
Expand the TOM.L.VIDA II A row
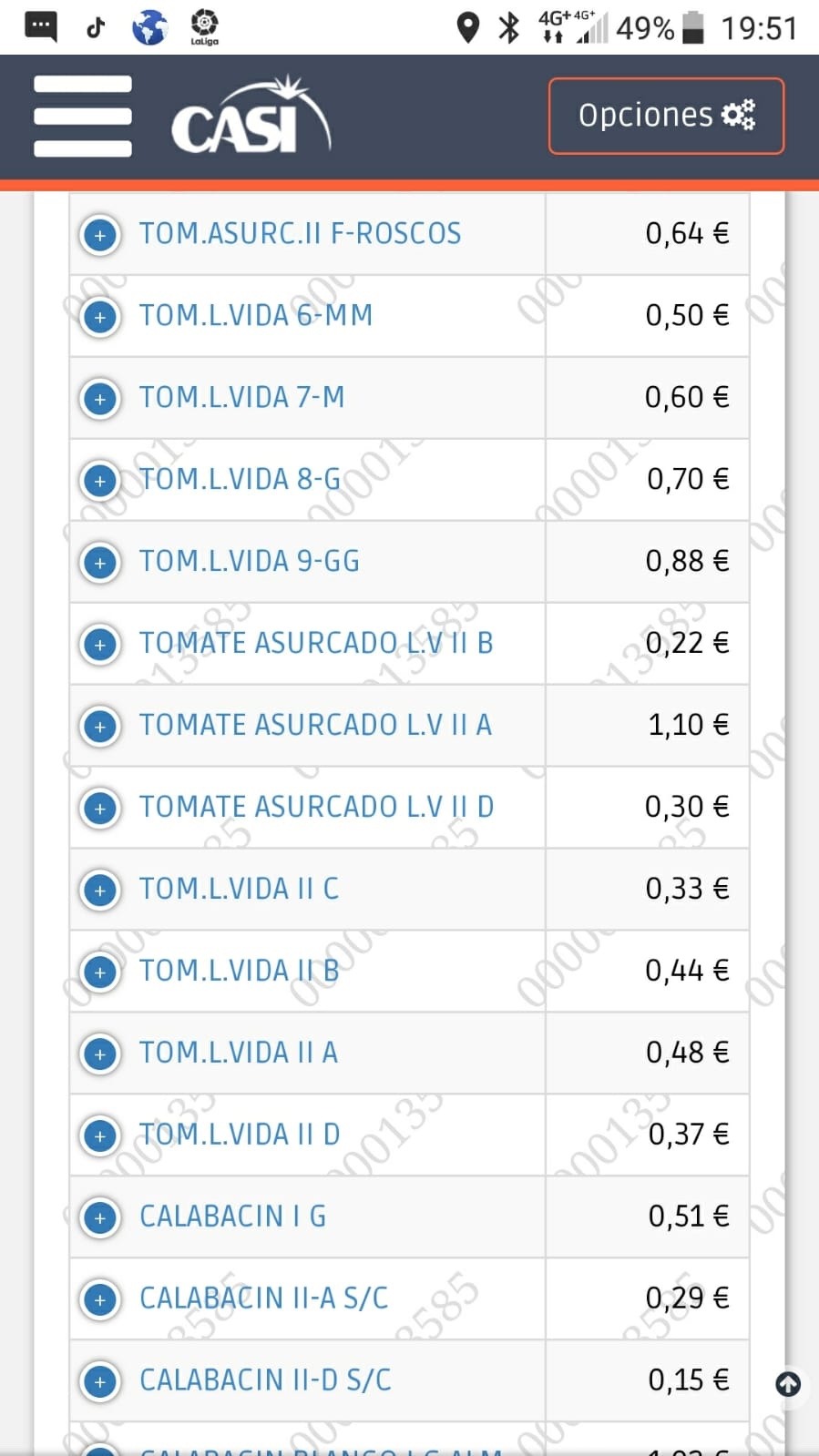(x=100, y=1054)
